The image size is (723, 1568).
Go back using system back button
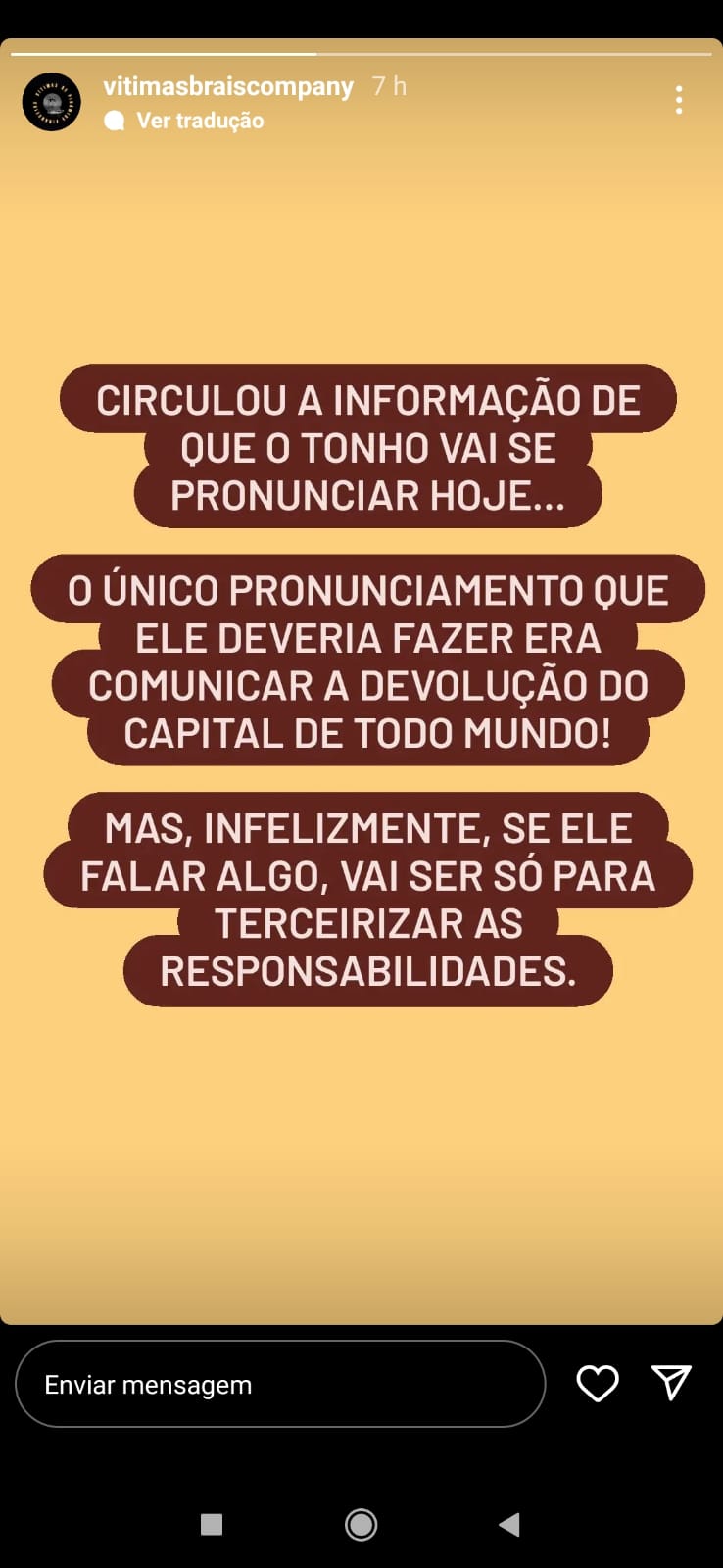point(509,1524)
